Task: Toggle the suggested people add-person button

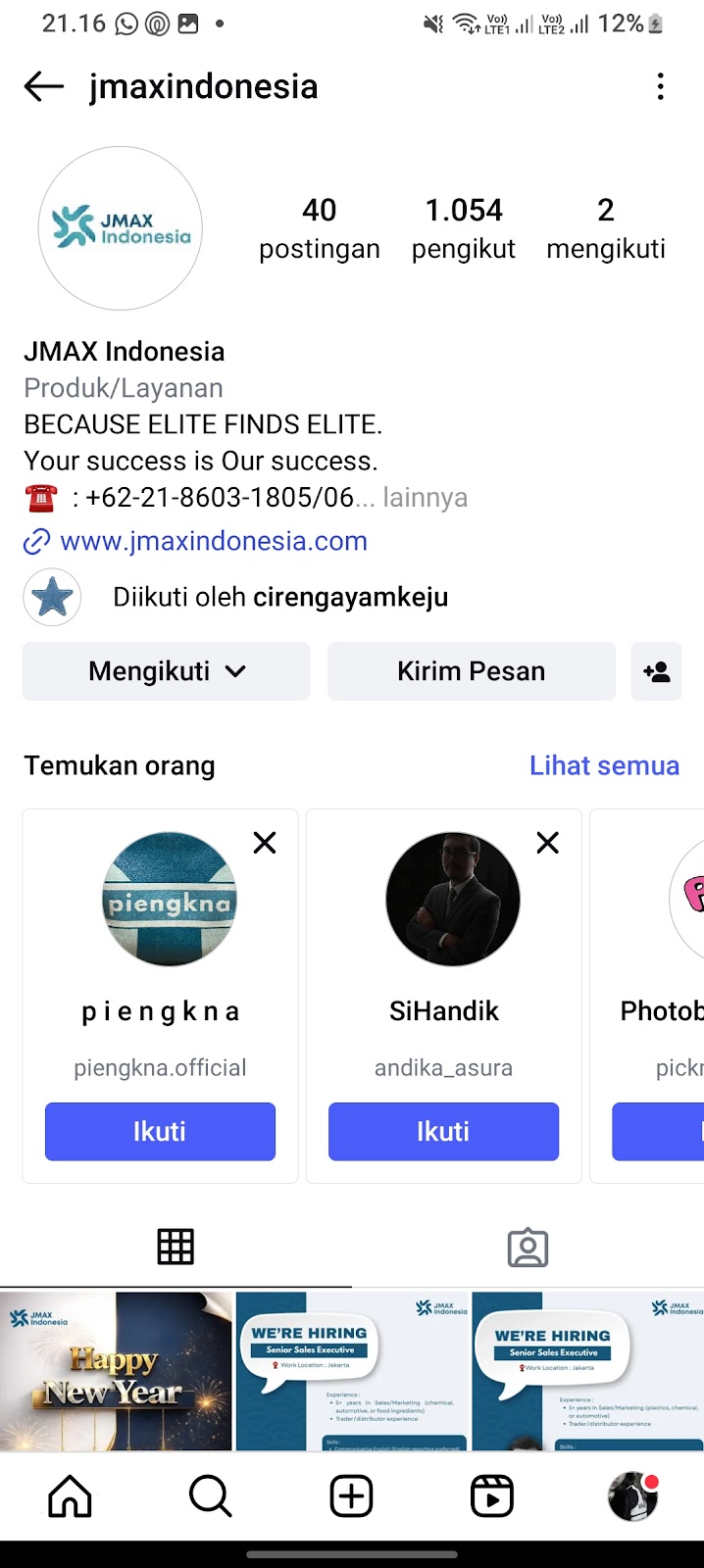Action: (x=656, y=671)
